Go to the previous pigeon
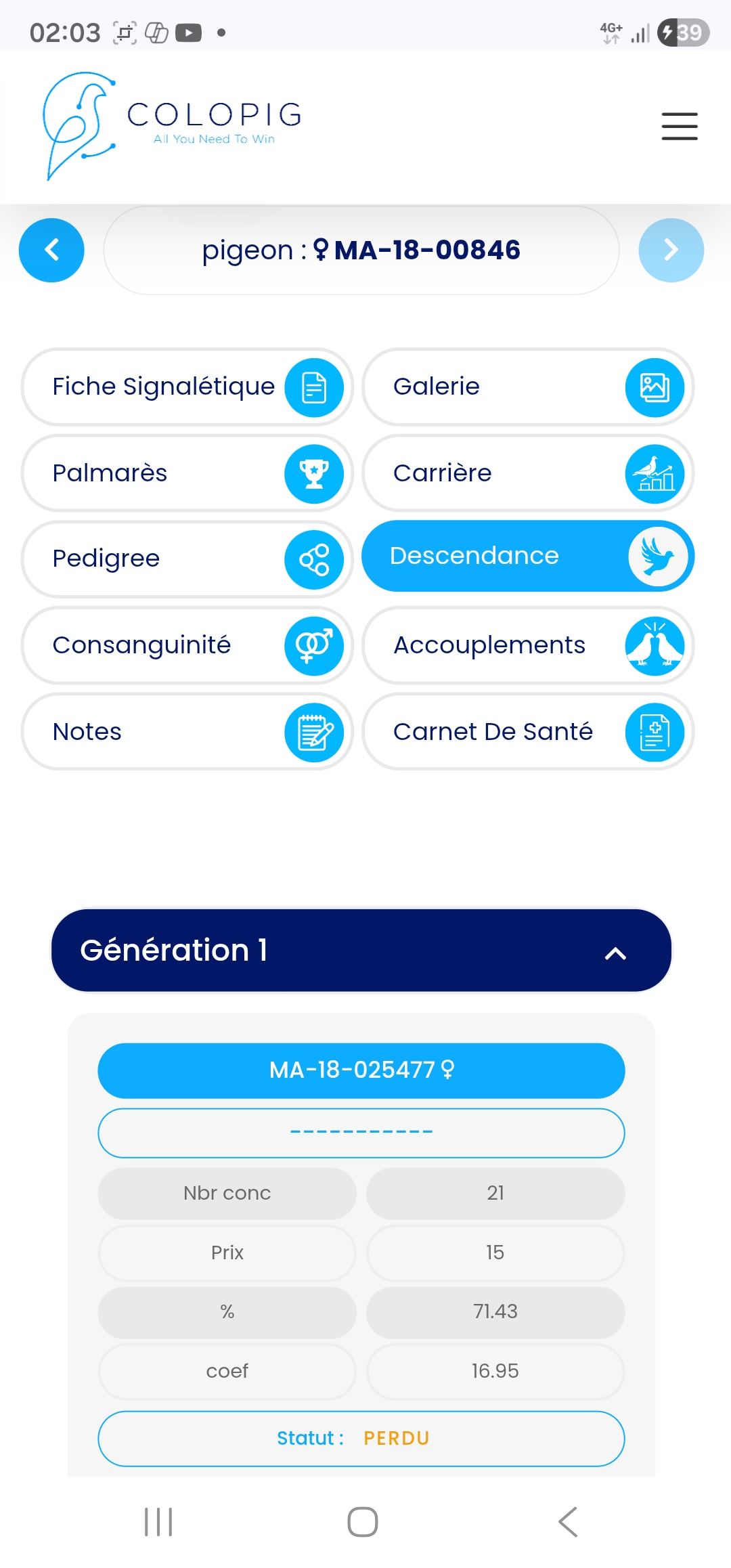 click(51, 250)
